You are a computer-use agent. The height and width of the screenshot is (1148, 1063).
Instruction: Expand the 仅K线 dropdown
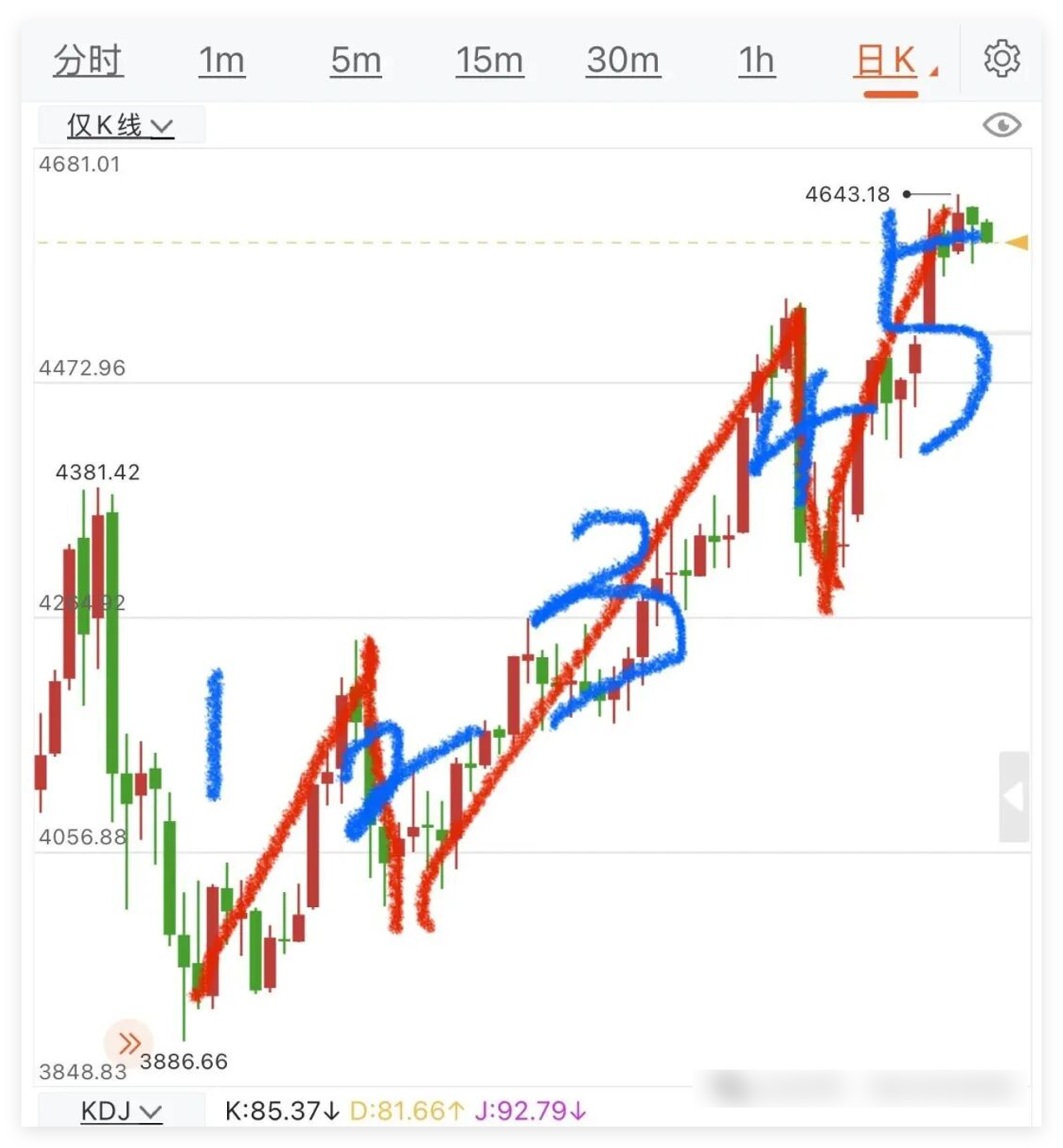(120, 125)
